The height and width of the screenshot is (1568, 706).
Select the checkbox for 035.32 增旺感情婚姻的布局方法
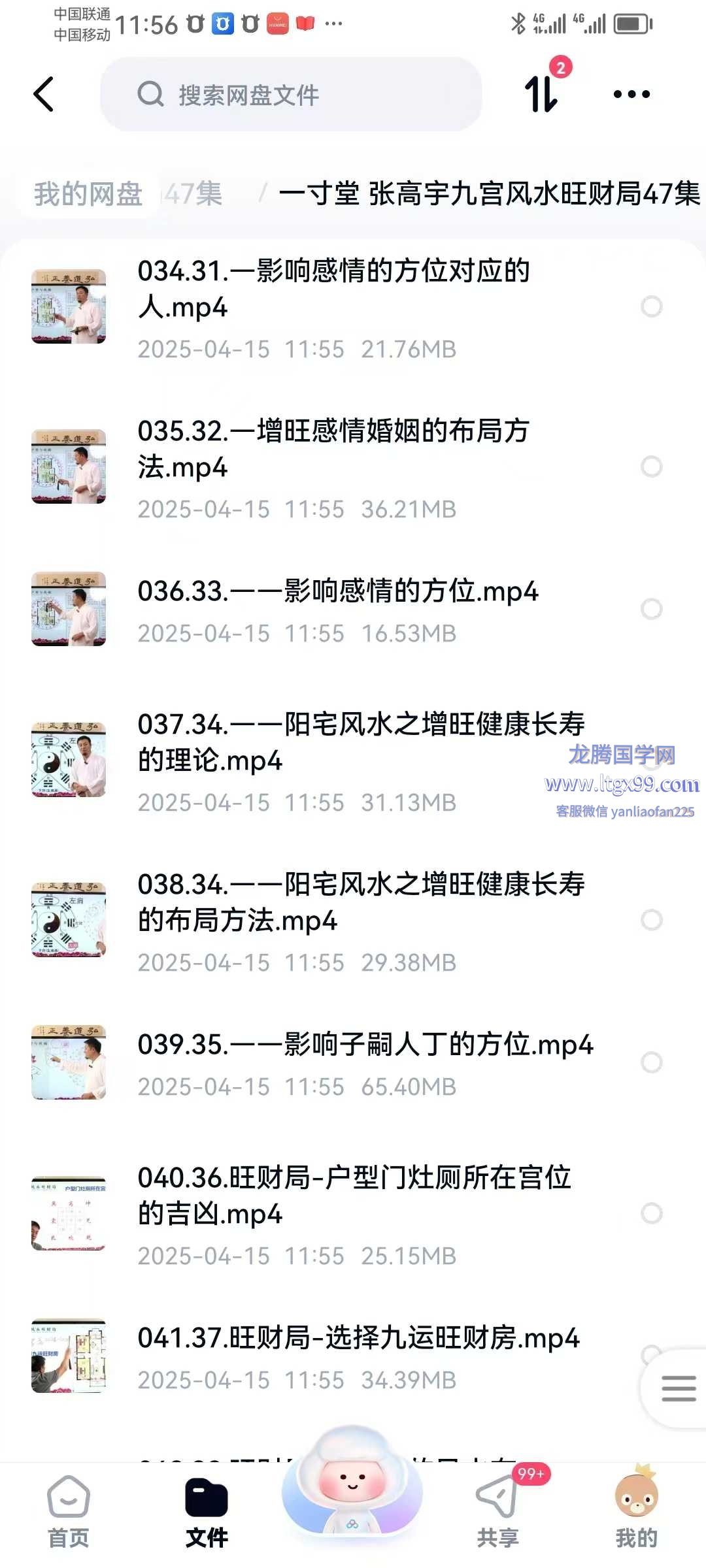(651, 466)
